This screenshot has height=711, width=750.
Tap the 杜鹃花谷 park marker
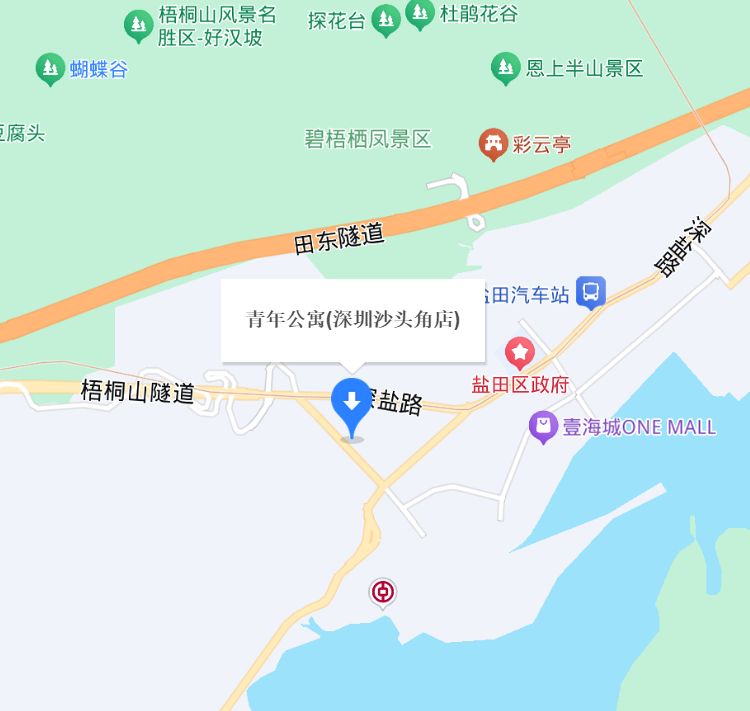pyautogui.click(x=420, y=14)
